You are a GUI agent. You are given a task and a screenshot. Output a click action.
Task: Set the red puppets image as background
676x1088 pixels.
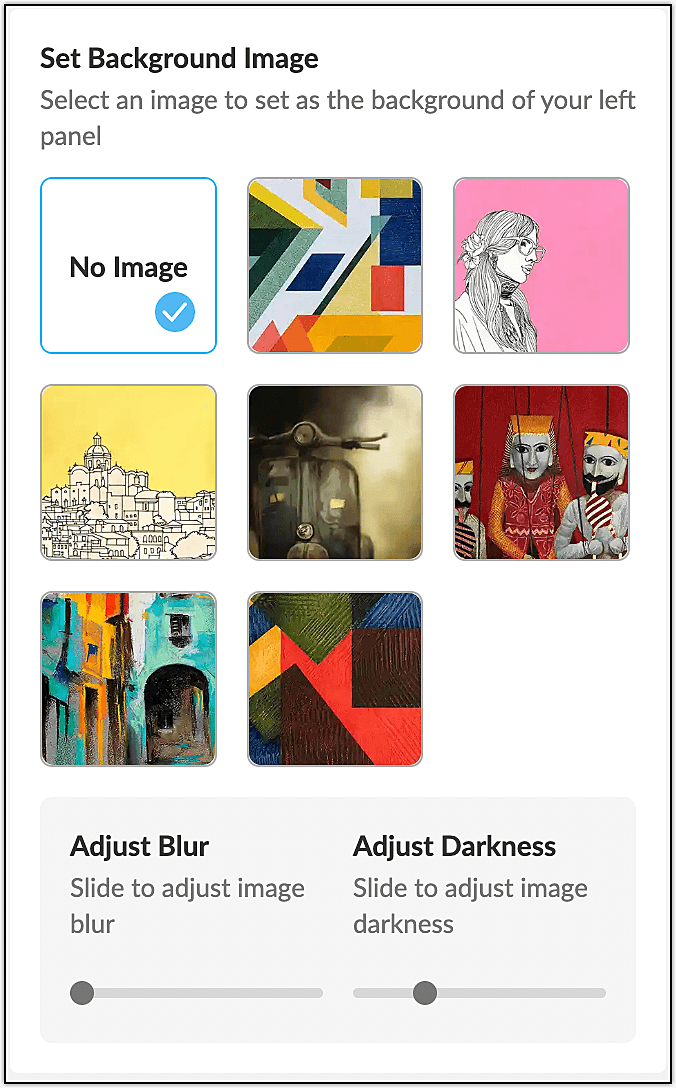pos(541,472)
